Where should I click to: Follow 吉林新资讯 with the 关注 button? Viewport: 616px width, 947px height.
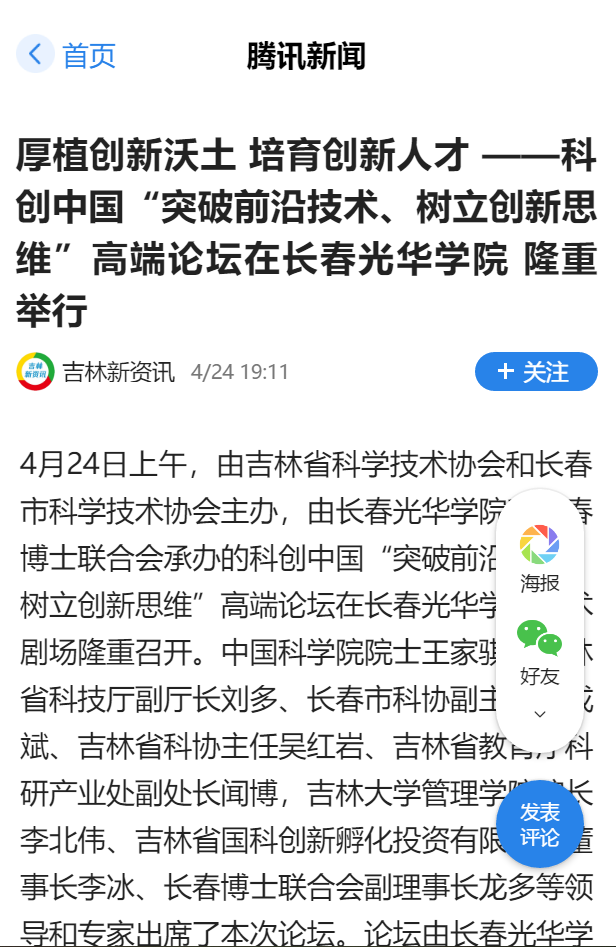pos(536,372)
